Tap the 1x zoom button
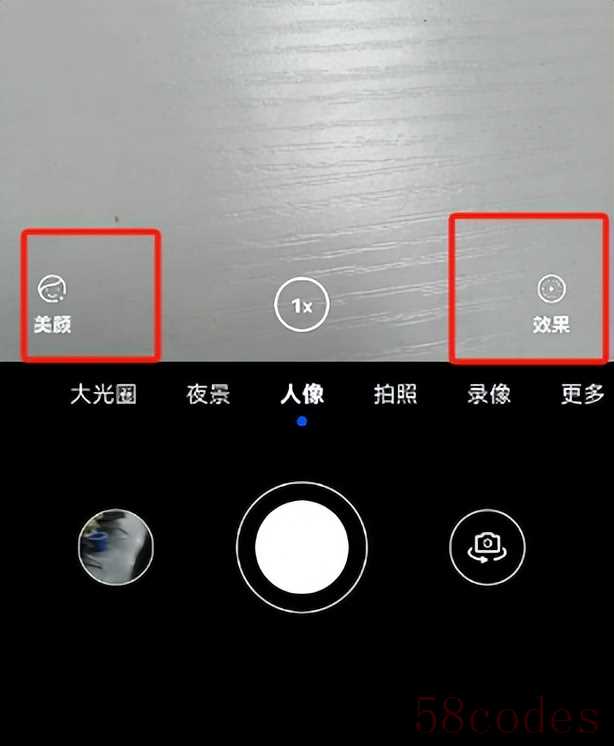Screen dimensions: 614x746 (302, 306)
